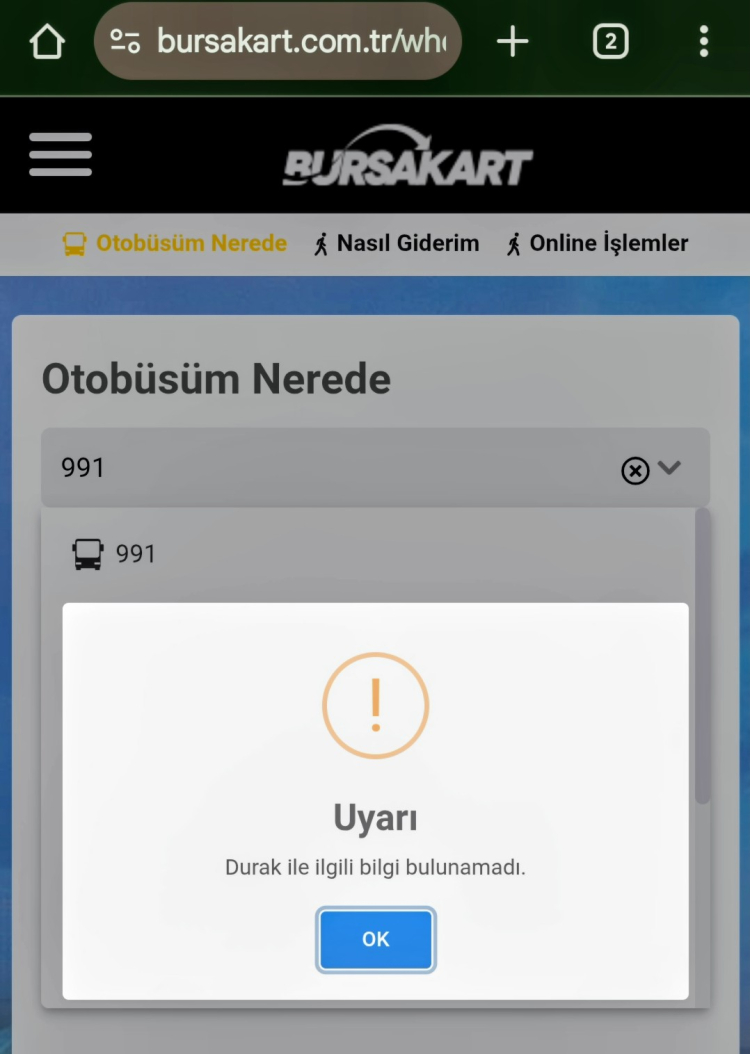Open the browser overflow menu
This screenshot has height=1054, width=750.
(x=704, y=42)
